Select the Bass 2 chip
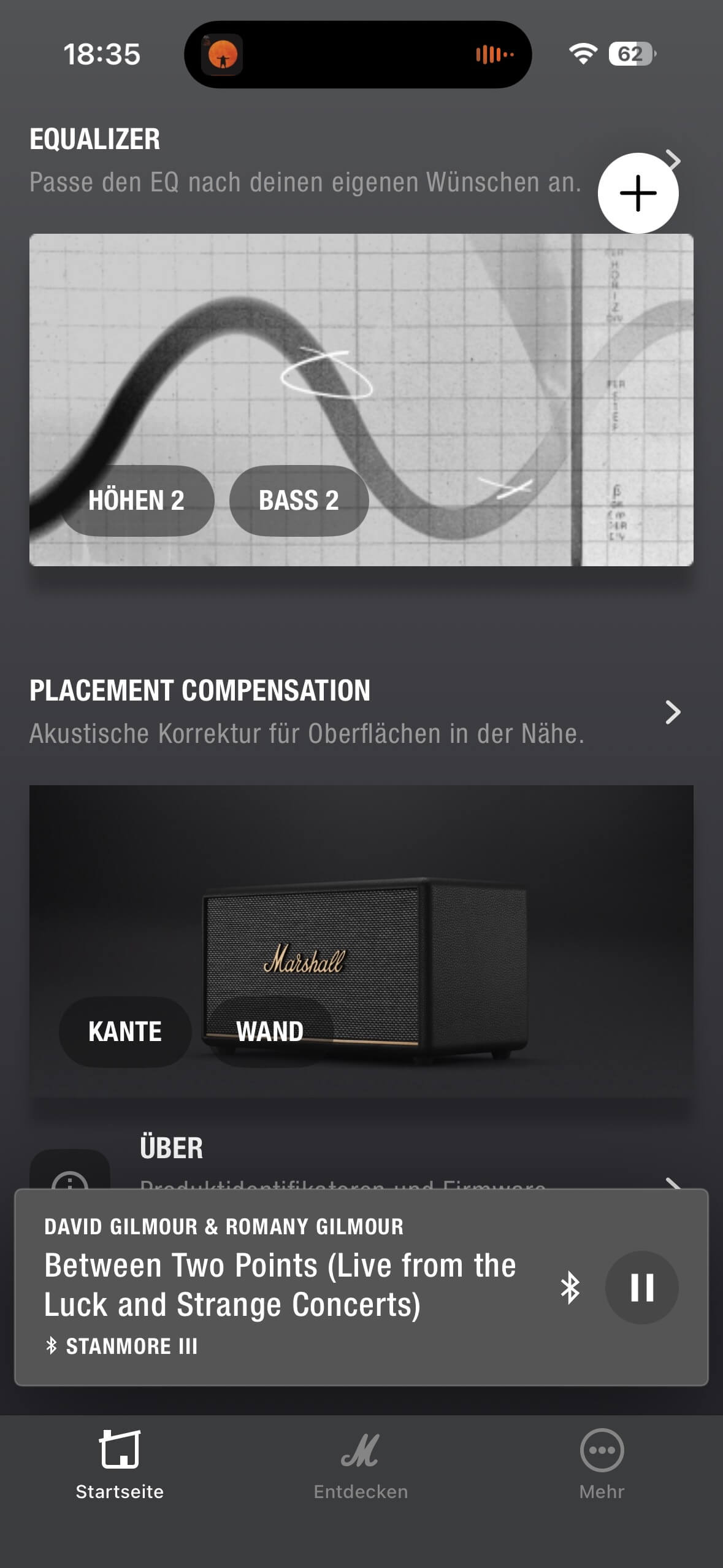This screenshot has height=1568, width=723. click(x=299, y=501)
